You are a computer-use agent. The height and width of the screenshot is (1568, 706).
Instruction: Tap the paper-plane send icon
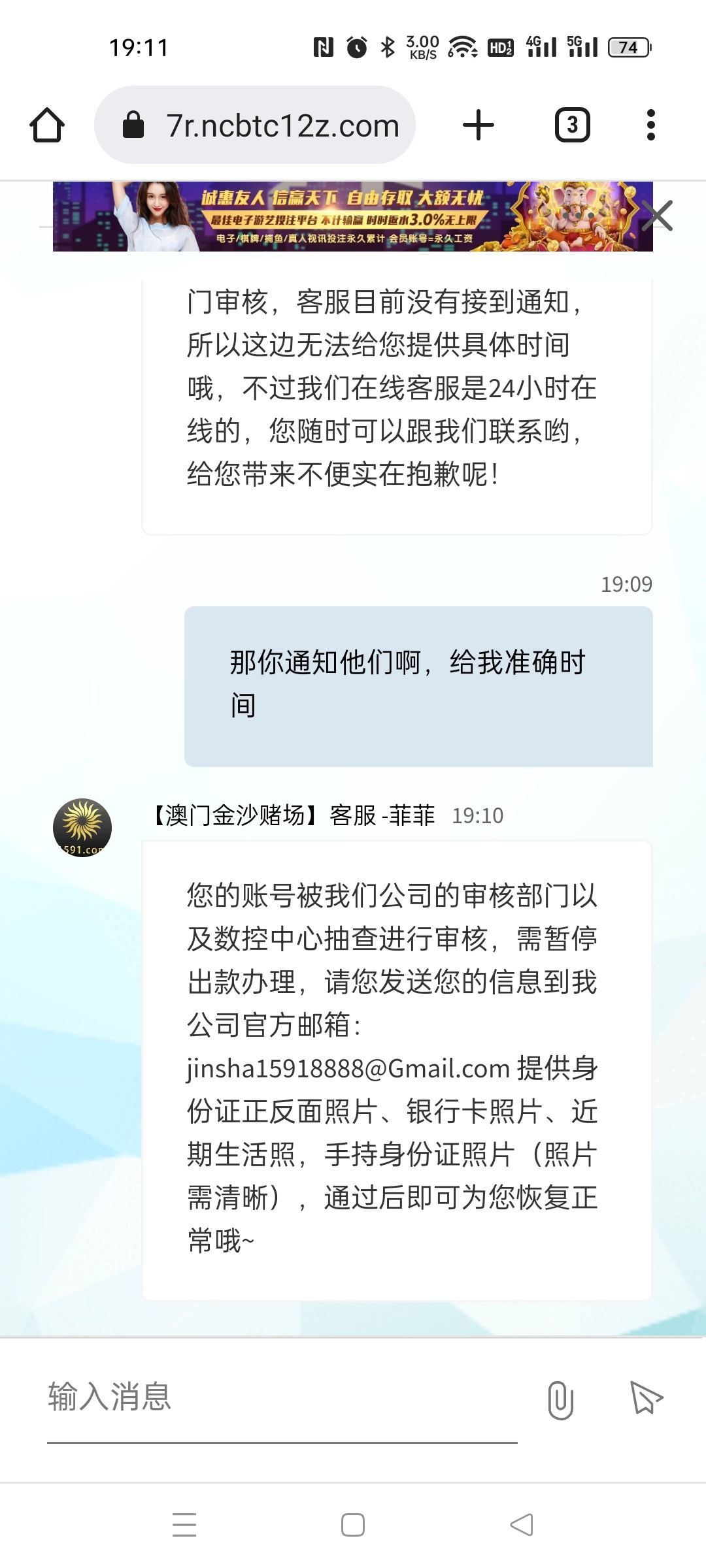coord(645,1397)
